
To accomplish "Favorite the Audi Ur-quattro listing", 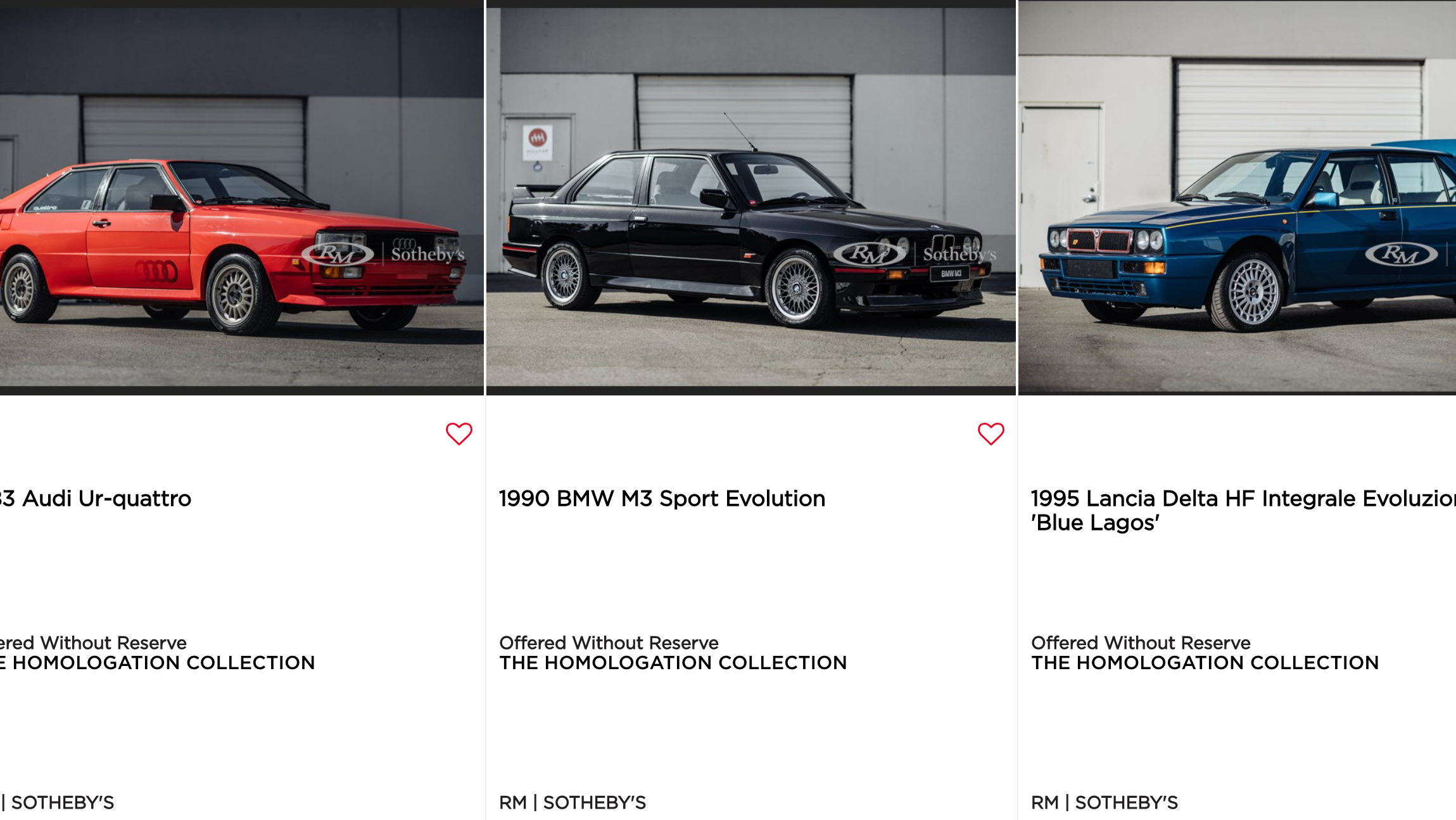I will point(459,434).
